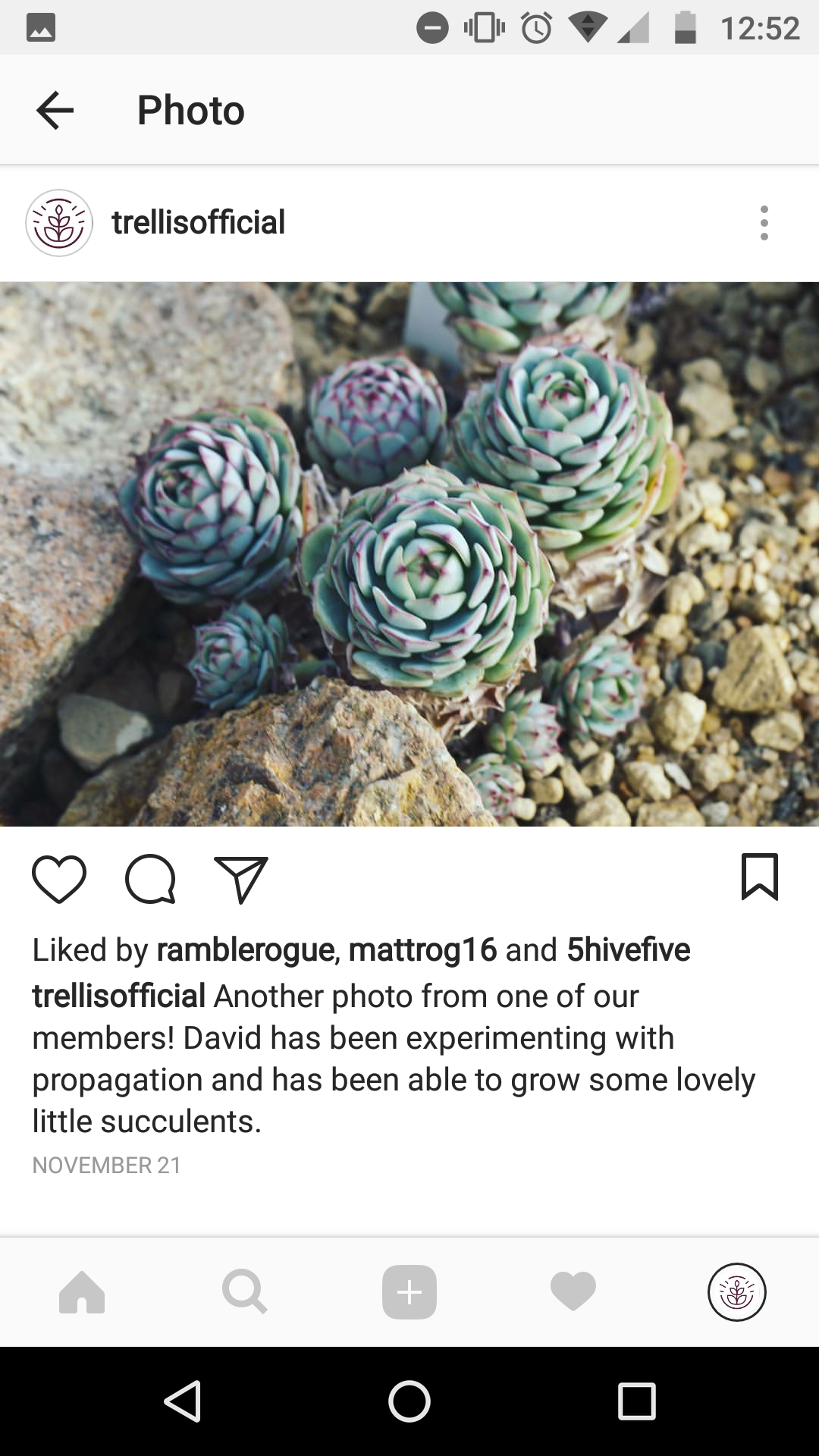Save the post with the bookmark icon
This screenshot has height=1456, width=819.
click(x=760, y=877)
